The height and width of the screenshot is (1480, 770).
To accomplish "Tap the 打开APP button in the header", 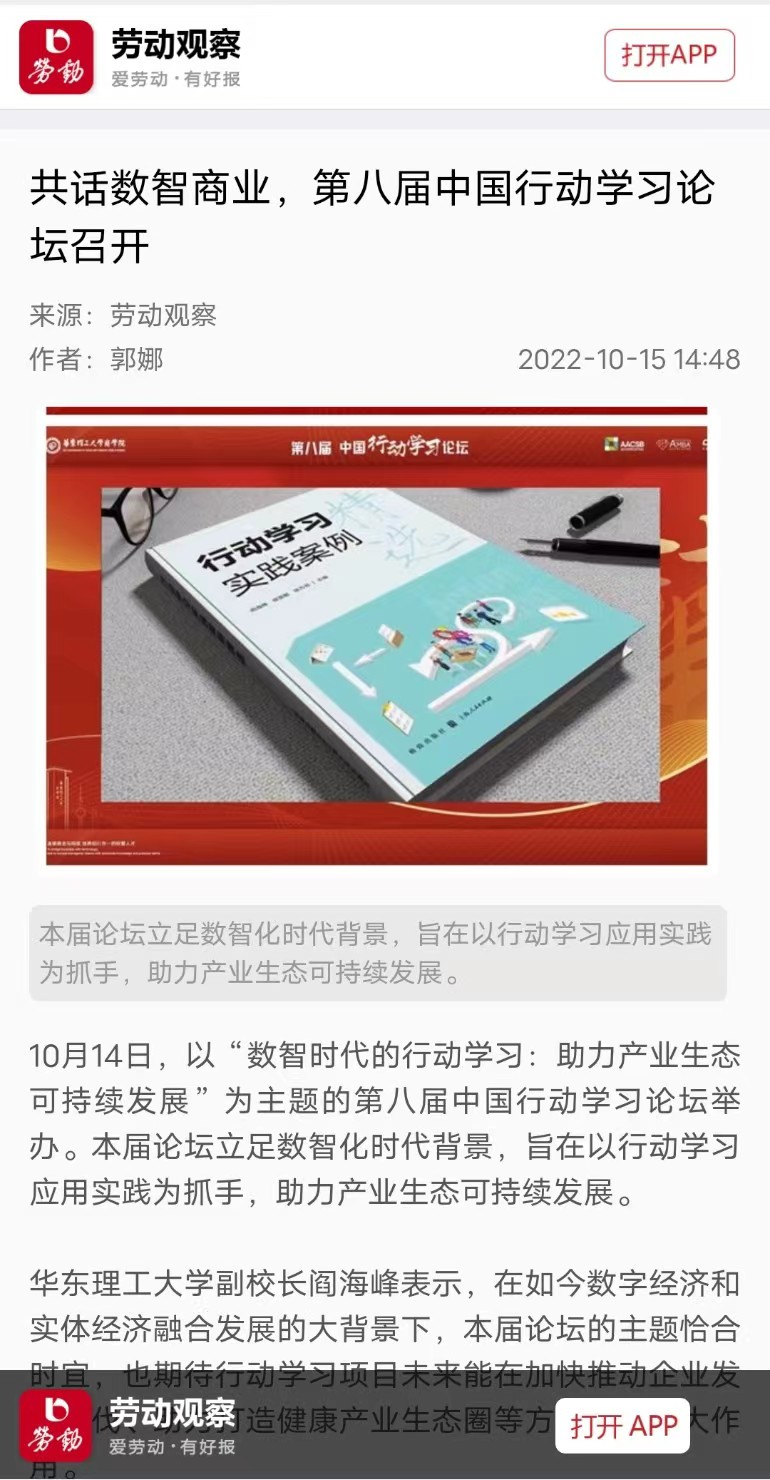I will pyautogui.click(x=669, y=56).
